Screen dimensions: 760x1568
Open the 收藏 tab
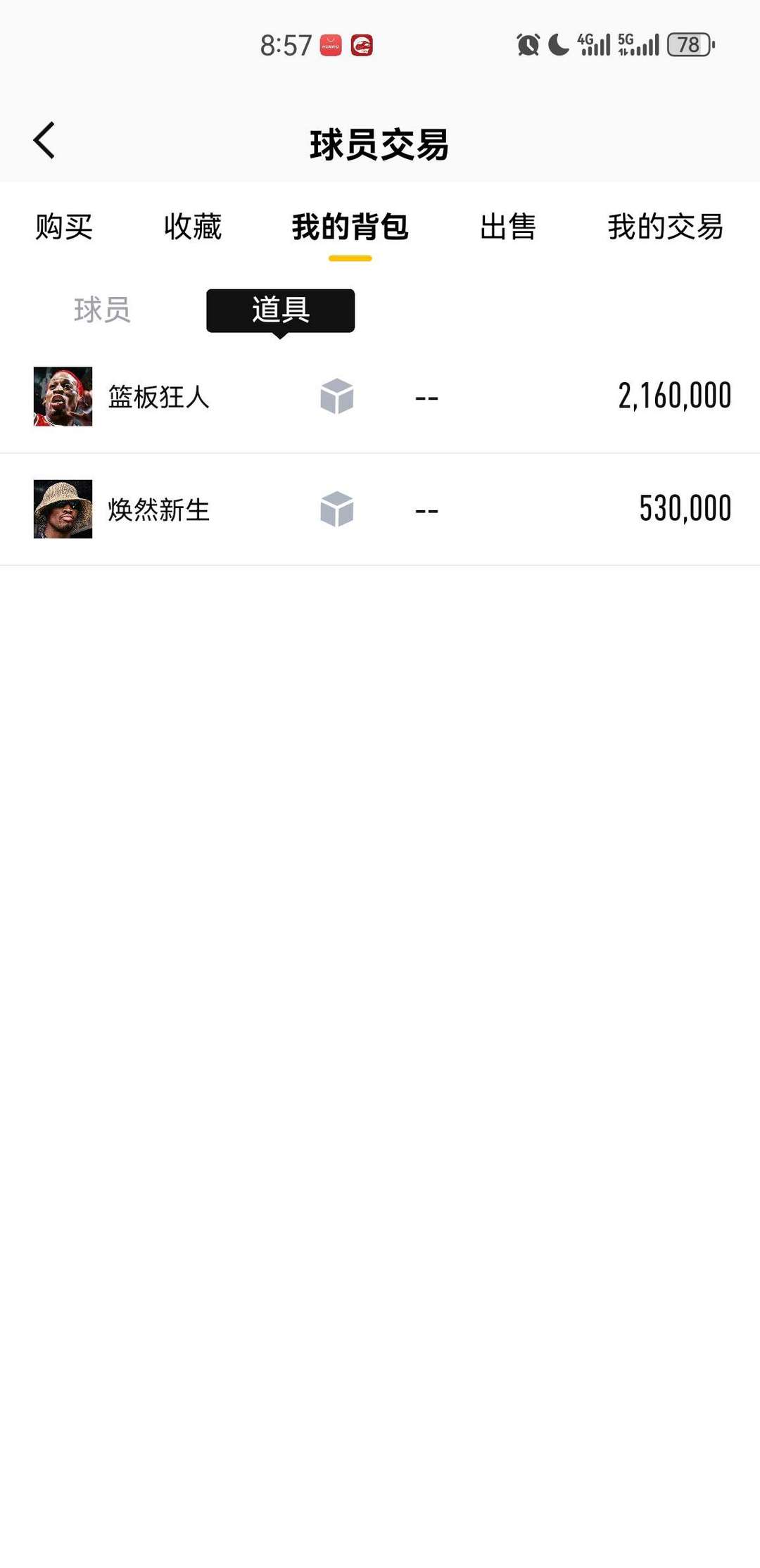(x=192, y=228)
